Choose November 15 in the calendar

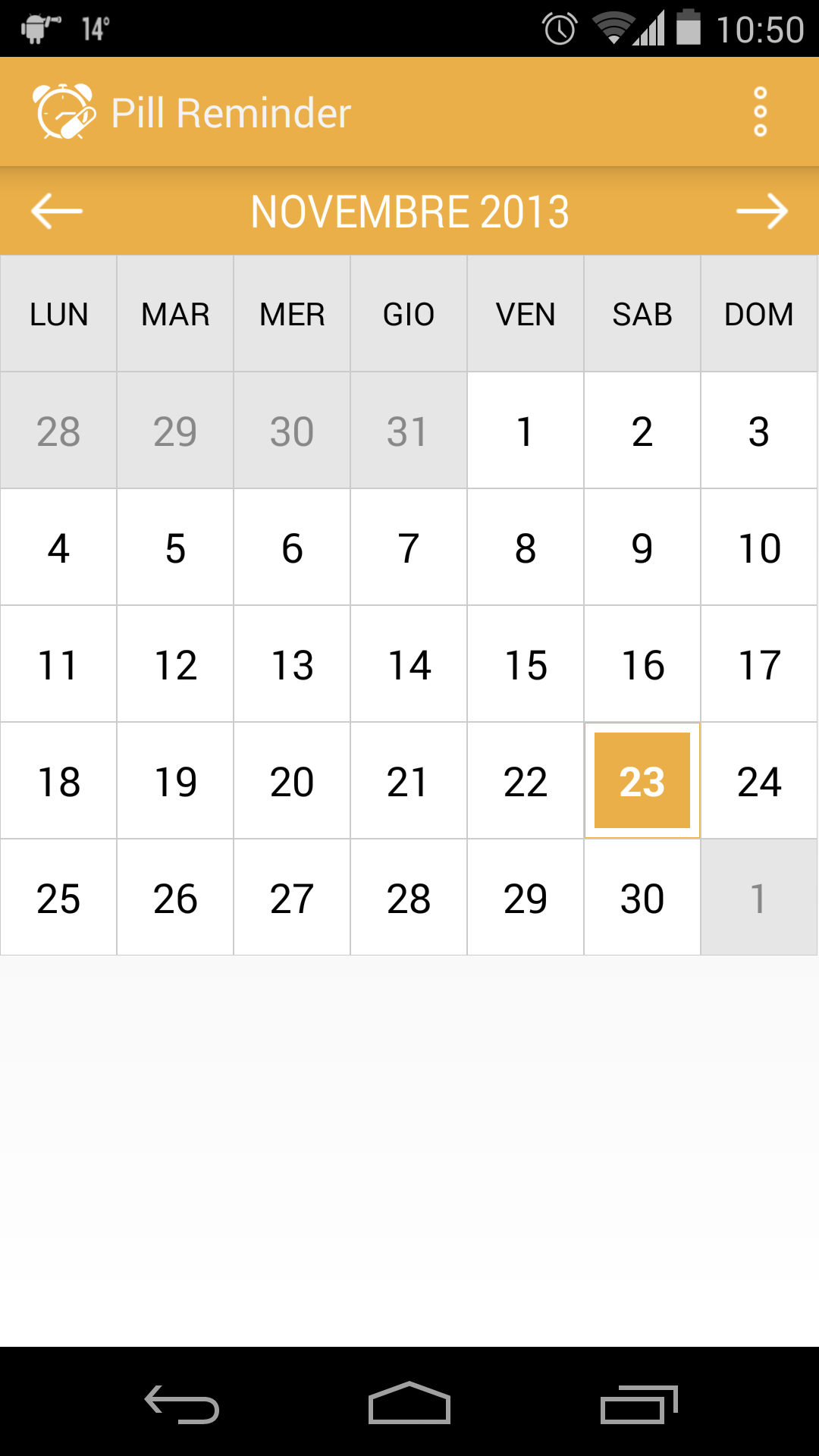(526, 664)
